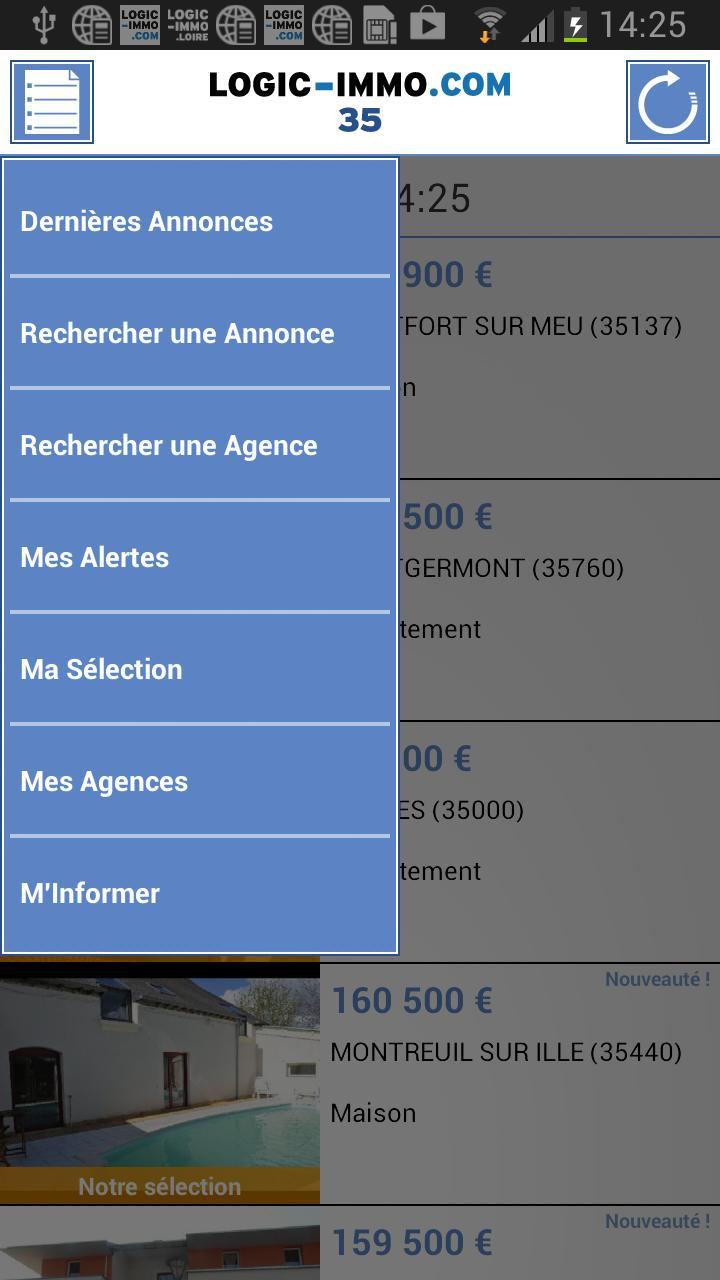Screen dimensions: 720x1280
Task: Open the menu list icon top left
Action: click(x=51, y=101)
